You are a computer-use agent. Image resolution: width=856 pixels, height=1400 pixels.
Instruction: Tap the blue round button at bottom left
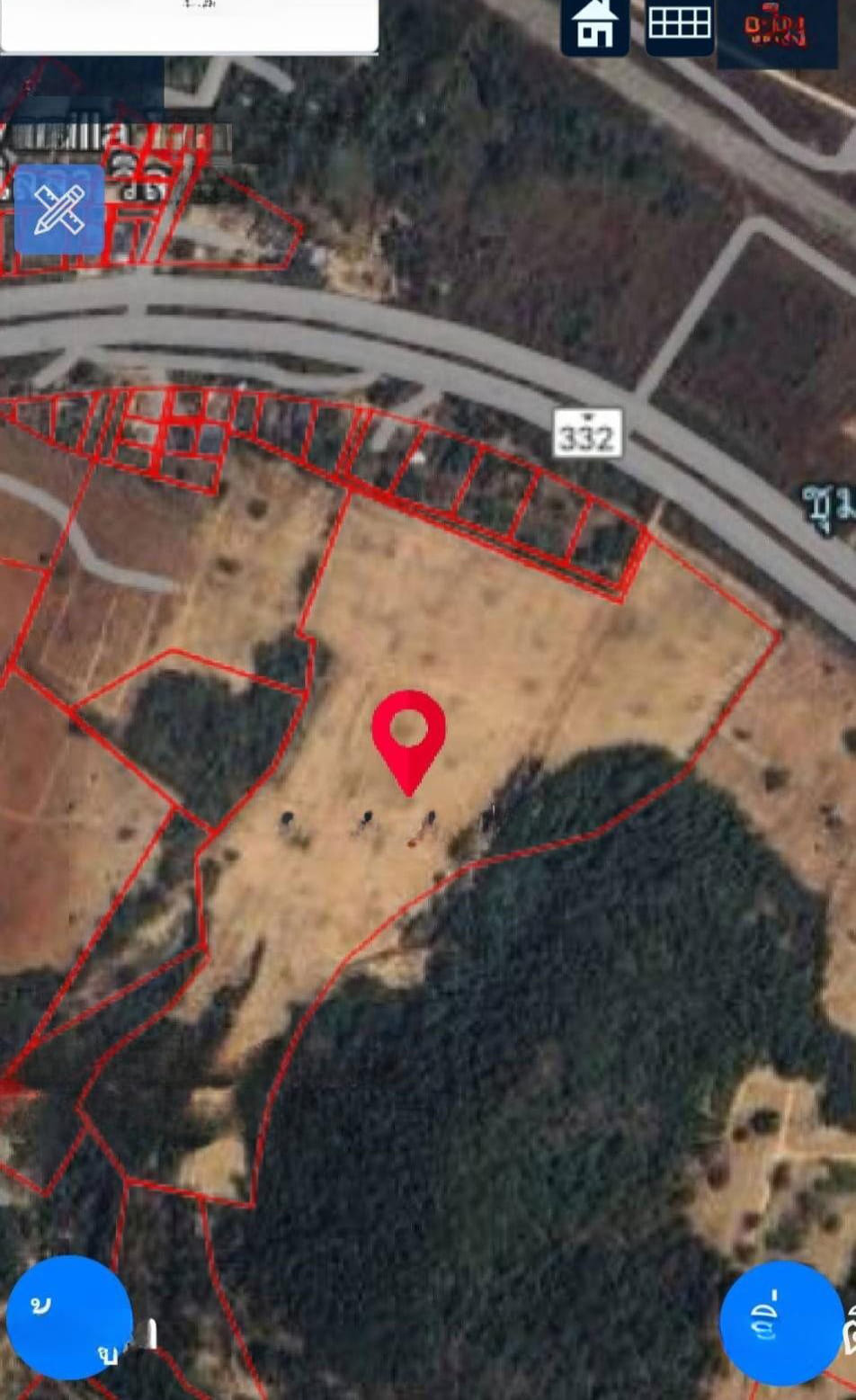[x=68, y=1317]
